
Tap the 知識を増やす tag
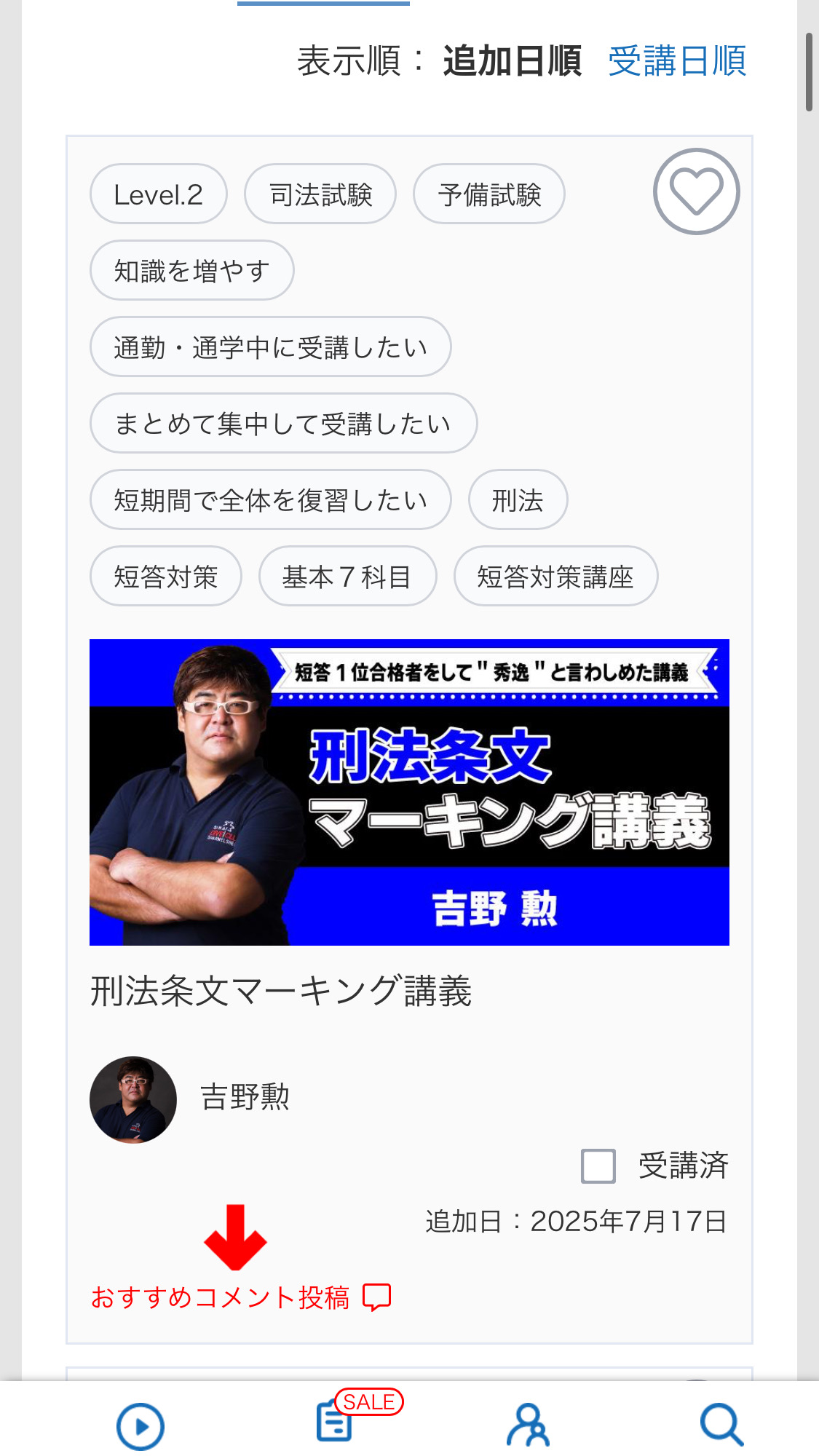(x=192, y=271)
